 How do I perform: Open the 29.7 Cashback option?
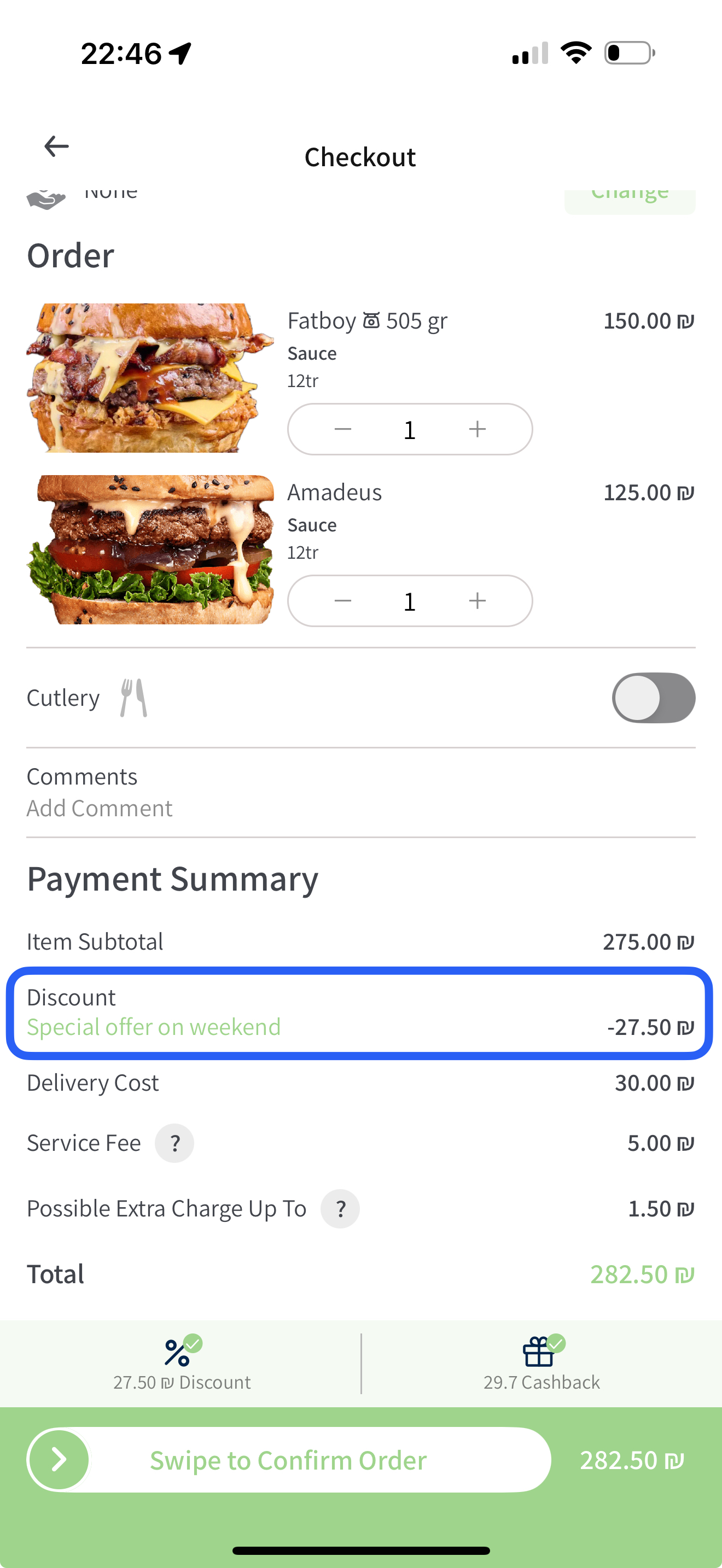tap(541, 1364)
